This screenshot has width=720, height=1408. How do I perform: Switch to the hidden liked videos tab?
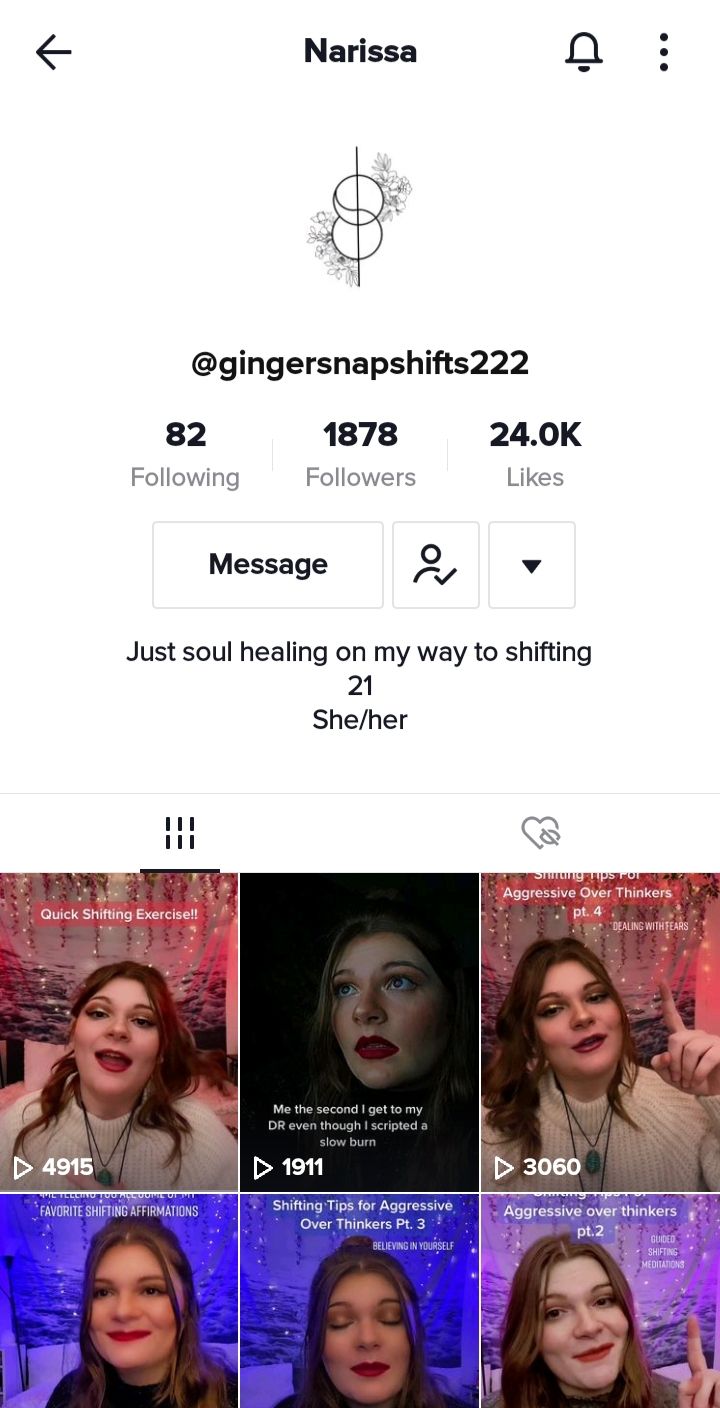(x=540, y=832)
